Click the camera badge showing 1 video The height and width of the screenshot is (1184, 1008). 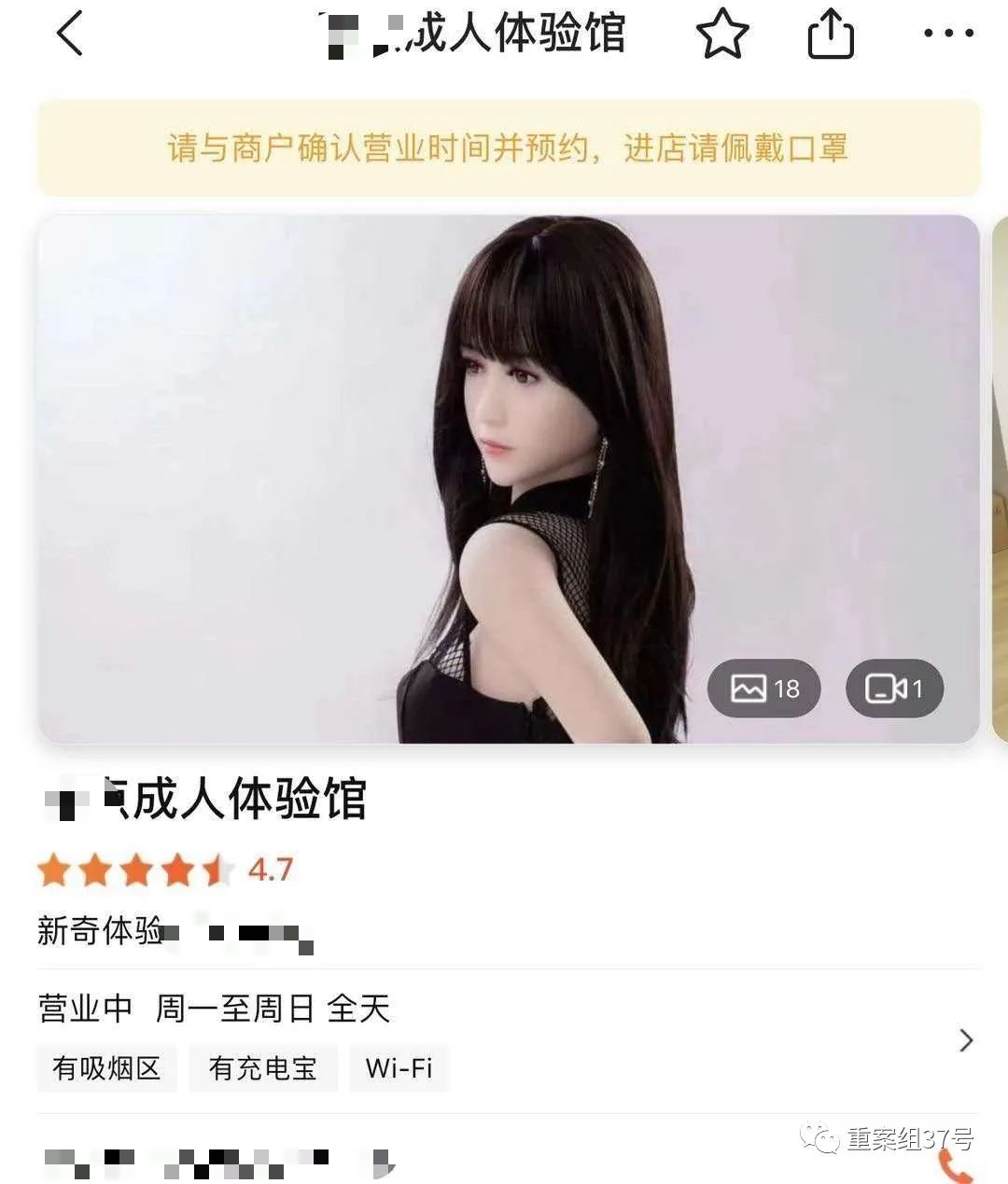tap(893, 689)
